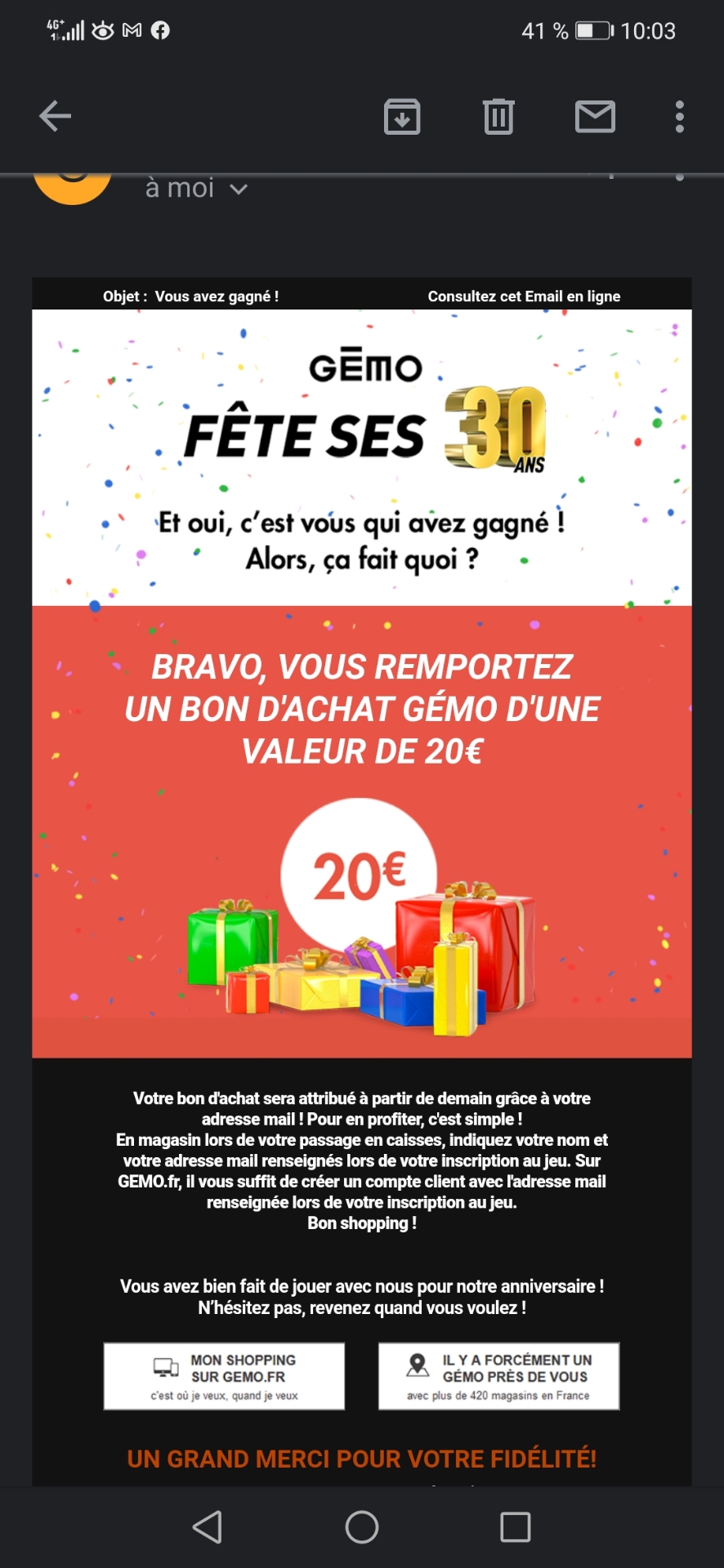This screenshot has height=1568, width=724.
Task: Delete this email
Action: [x=498, y=117]
